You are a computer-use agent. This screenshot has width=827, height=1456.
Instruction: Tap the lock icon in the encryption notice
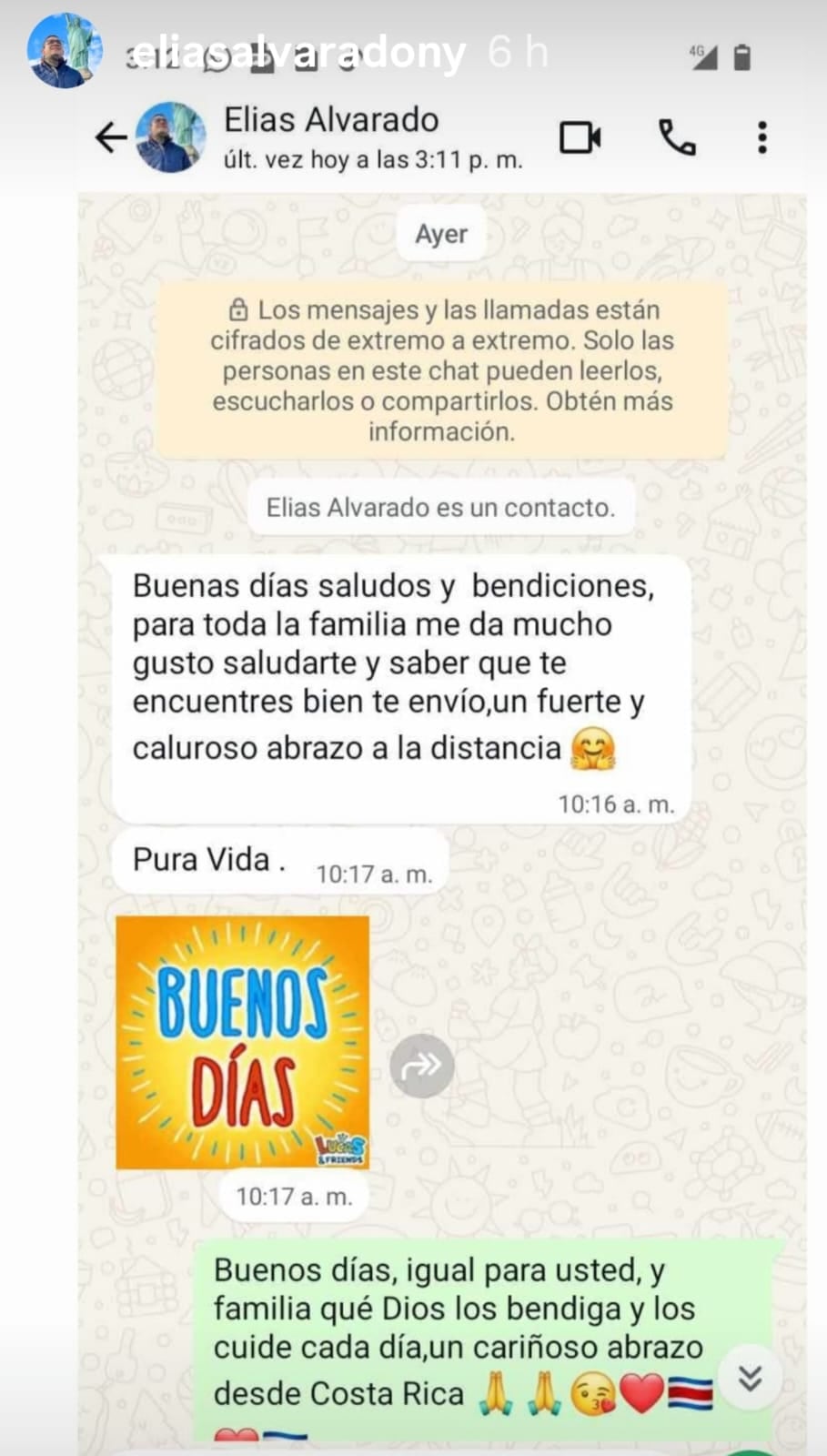pos(238,309)
